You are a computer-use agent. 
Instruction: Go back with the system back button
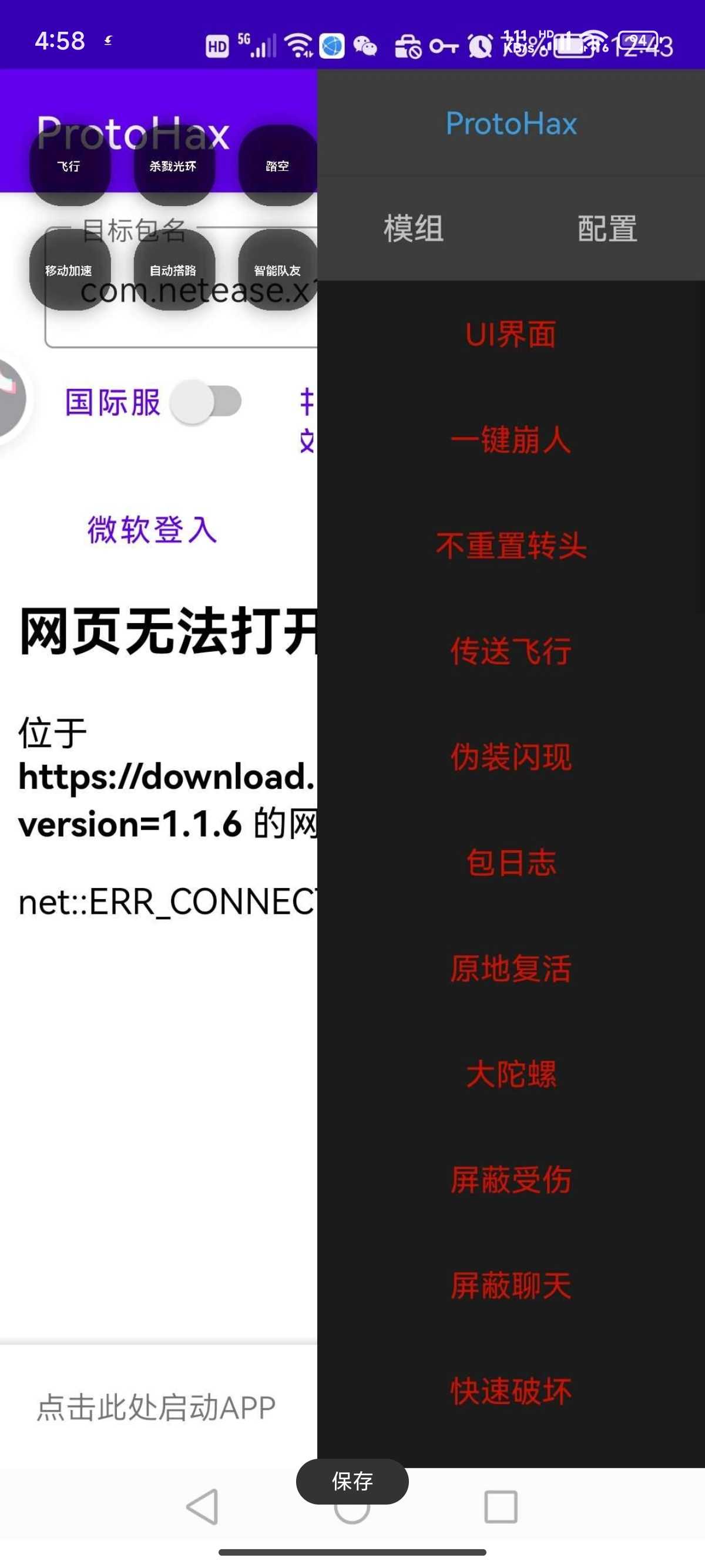[203, 1507]
